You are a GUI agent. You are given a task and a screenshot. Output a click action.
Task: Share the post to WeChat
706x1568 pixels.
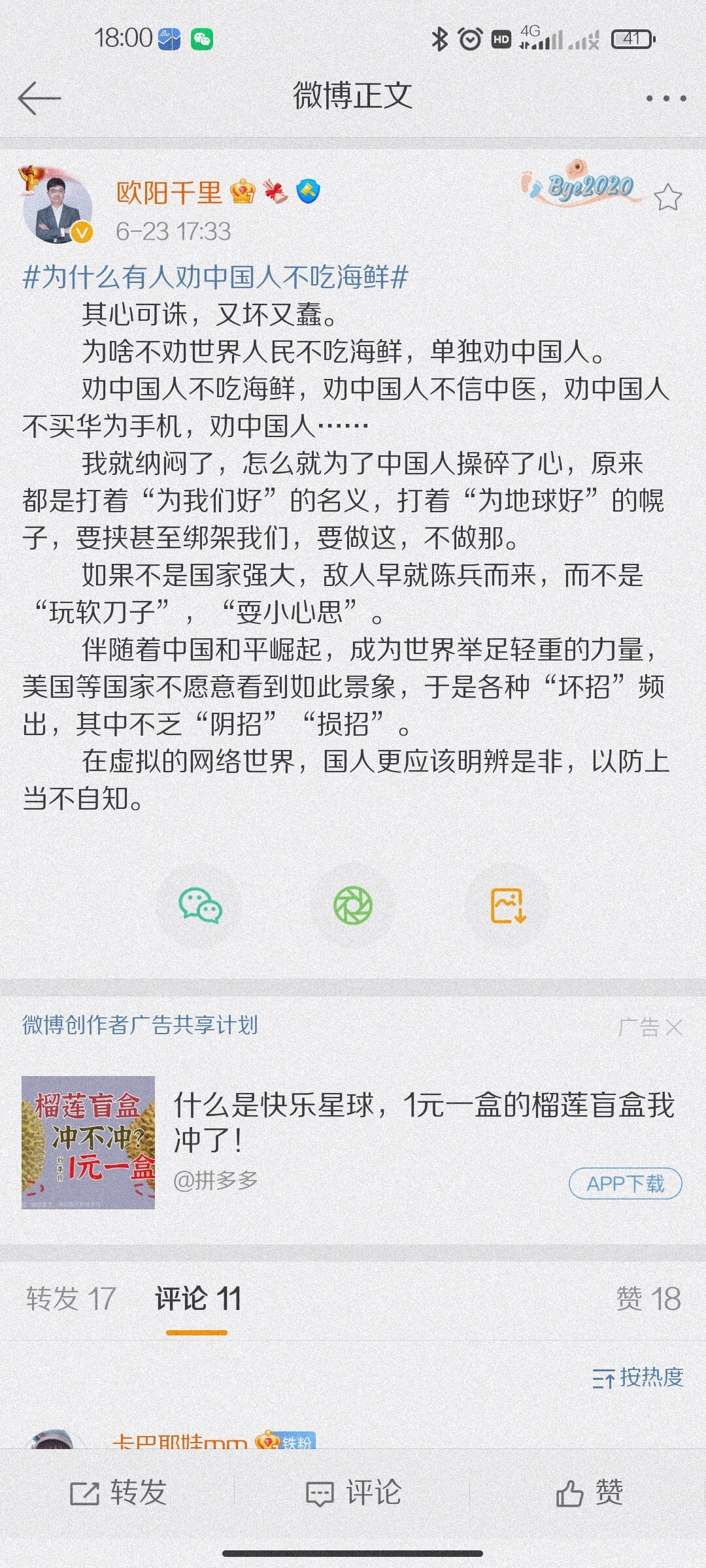[200, 906]
